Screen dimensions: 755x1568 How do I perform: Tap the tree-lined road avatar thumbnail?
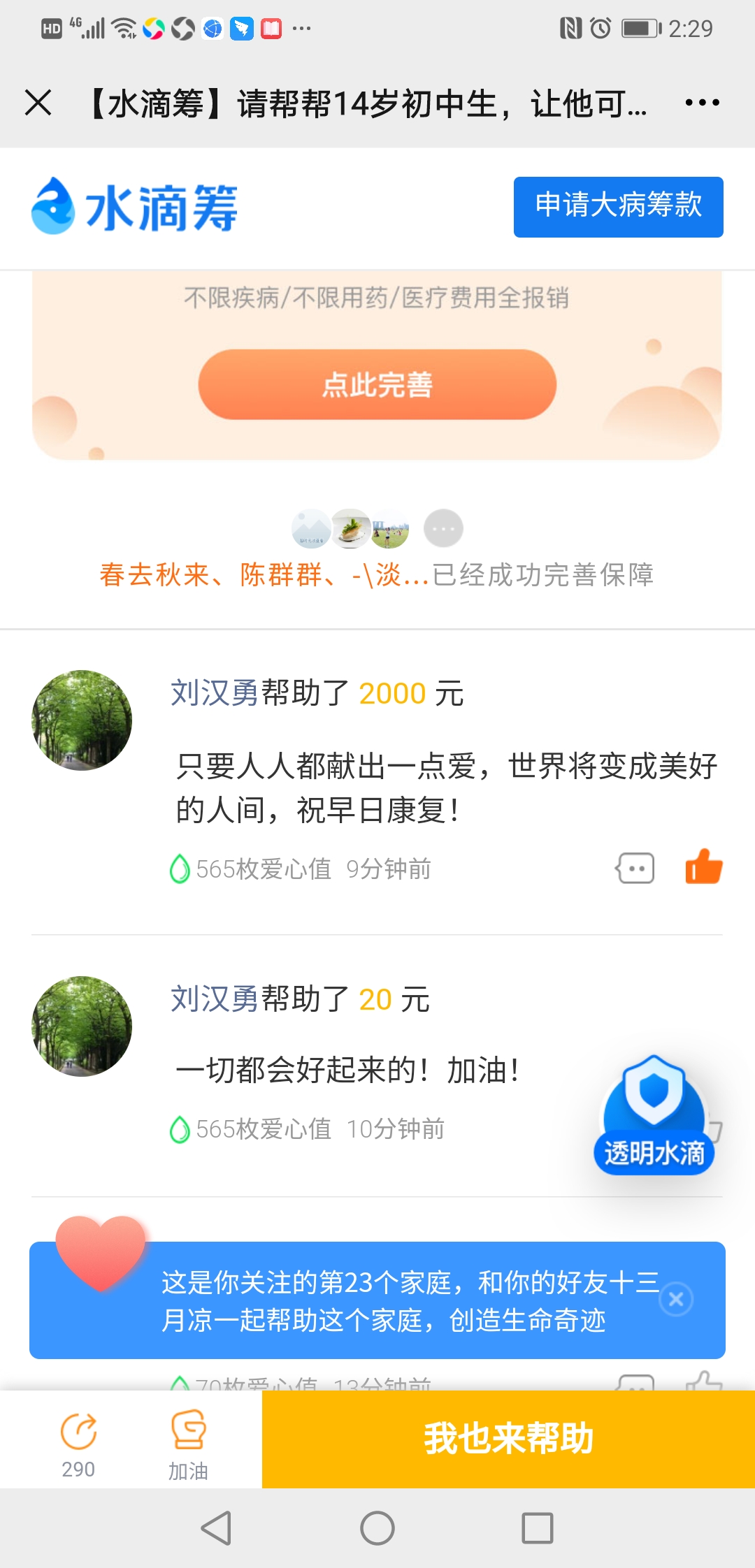click(81, 720)
